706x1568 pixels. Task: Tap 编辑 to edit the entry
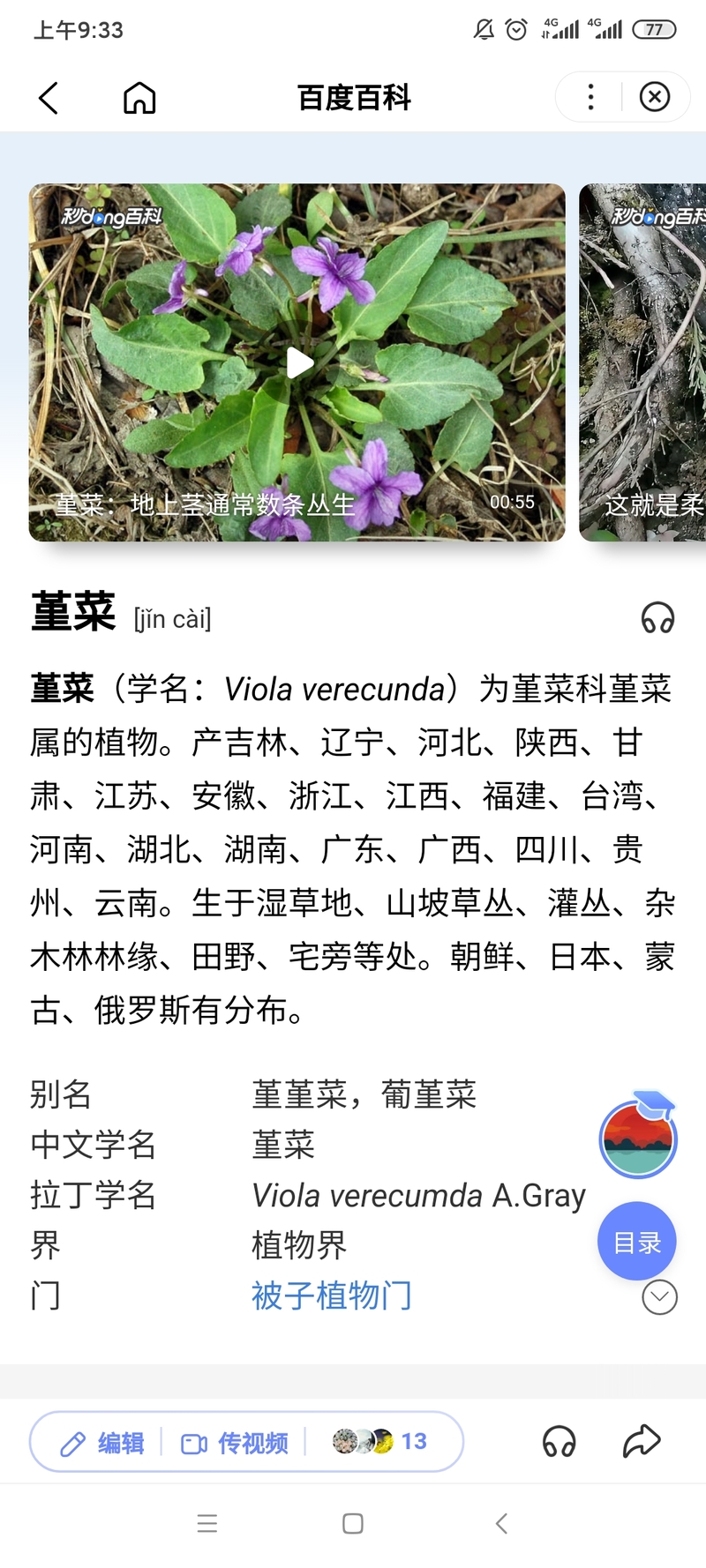(101, 1443)
